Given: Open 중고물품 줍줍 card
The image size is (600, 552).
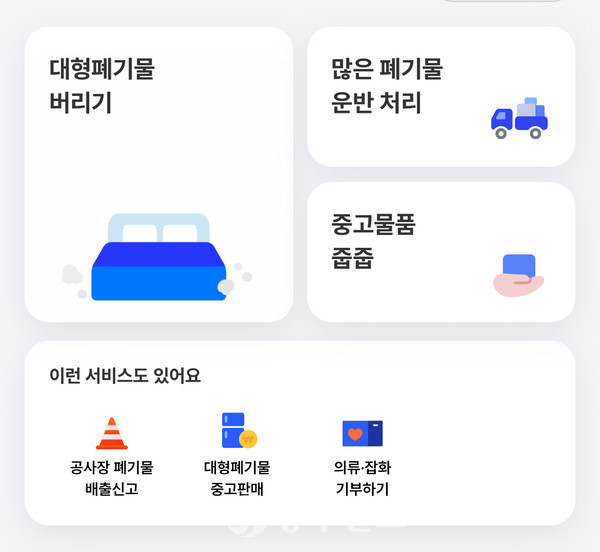Looking at the screenshot, I should click(440, 252).
